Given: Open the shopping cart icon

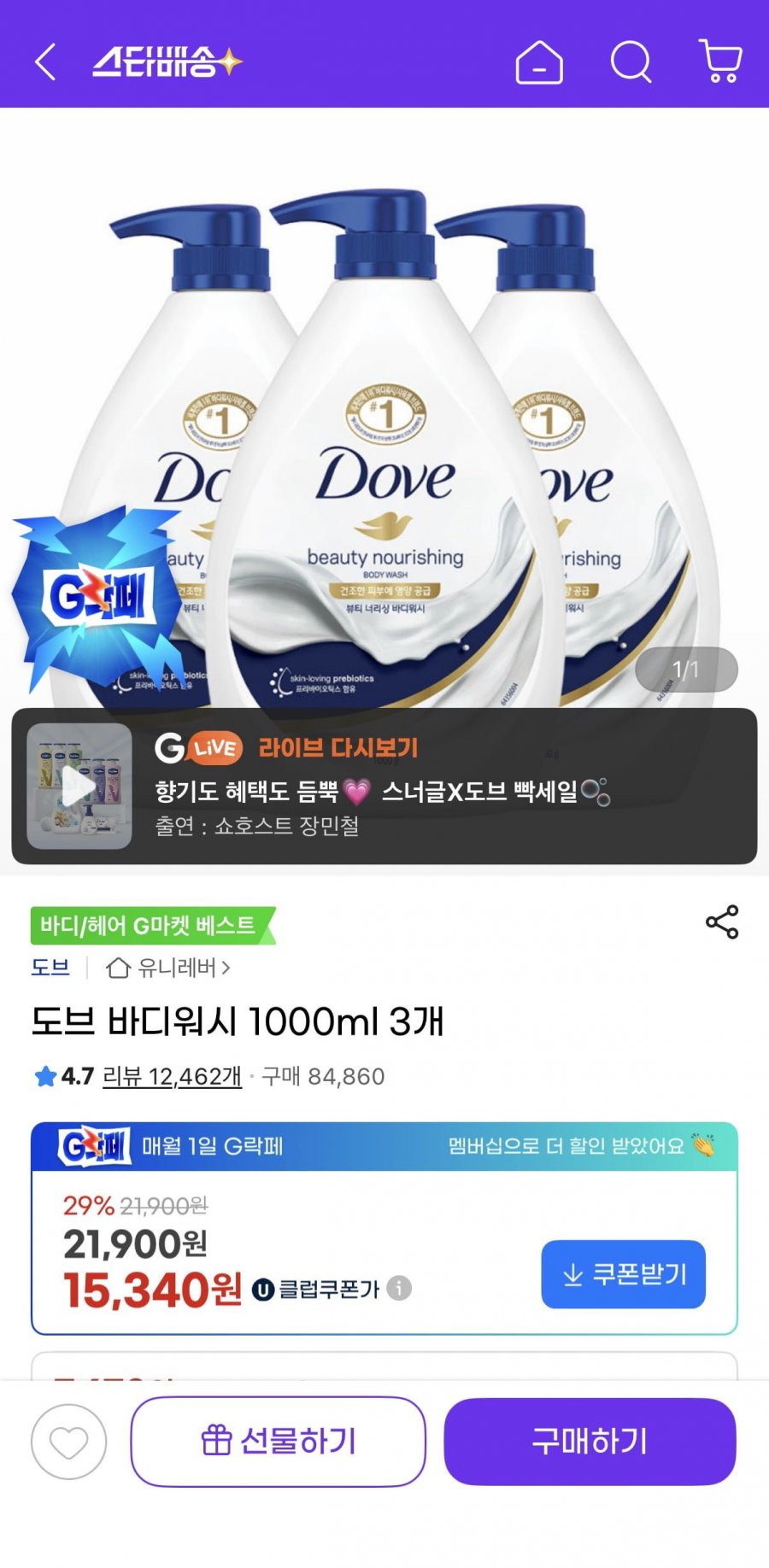Looking at the screenshot, I should [720, 61].
